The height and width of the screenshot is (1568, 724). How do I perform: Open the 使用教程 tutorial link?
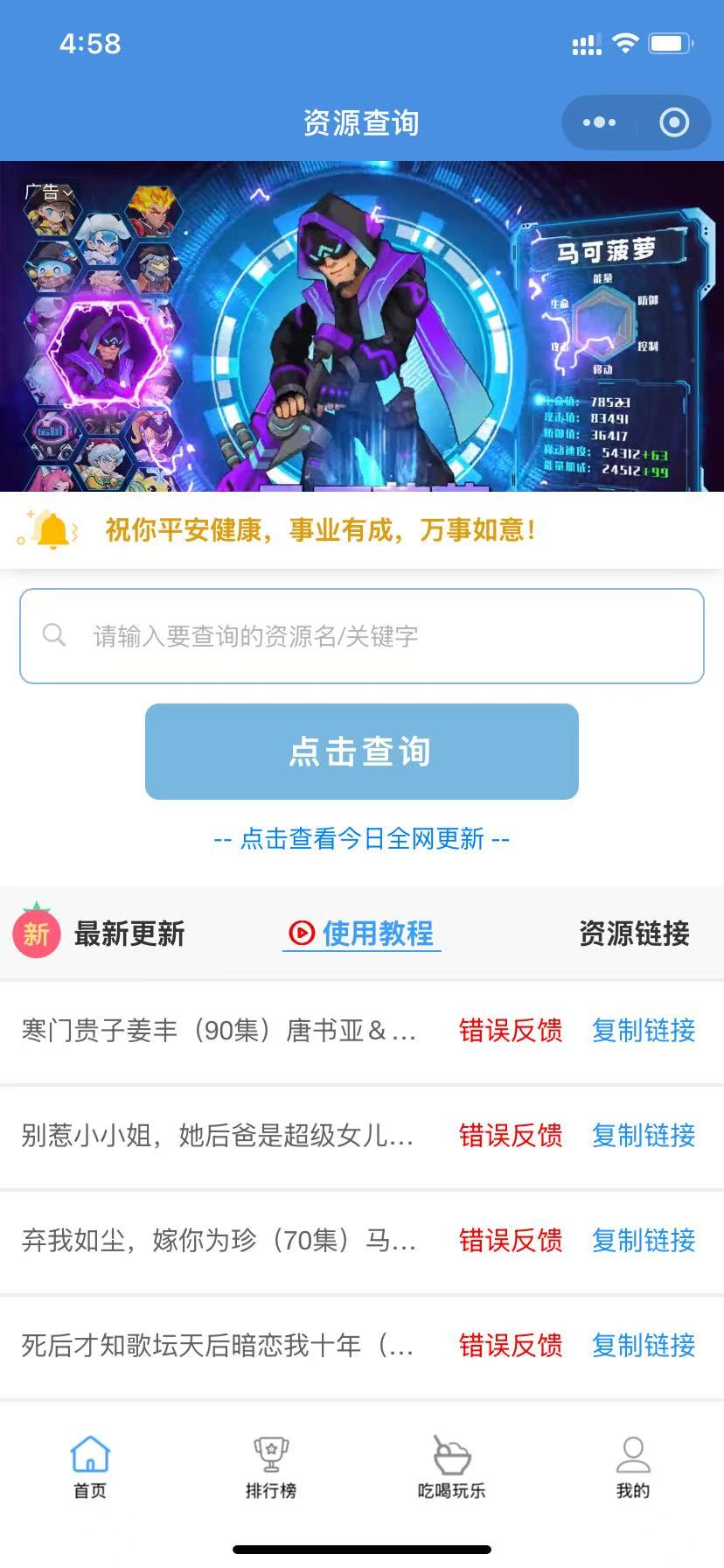pyautogui.click(x=362, y=934)
